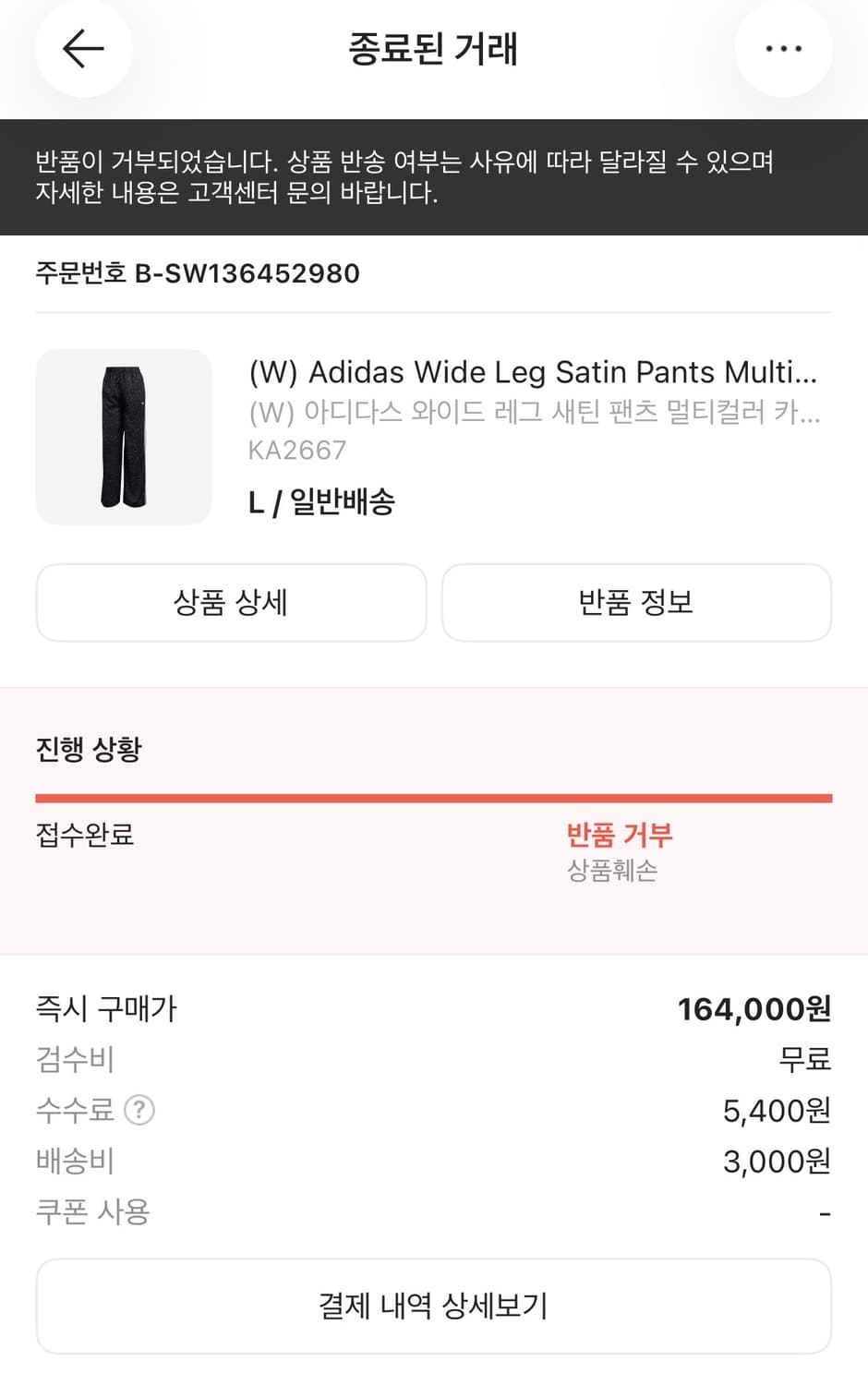This screenshot has height=1385, width=868.
Task: Tap the Adidas satin pants product thumbnail
Action: coord(124,437)
